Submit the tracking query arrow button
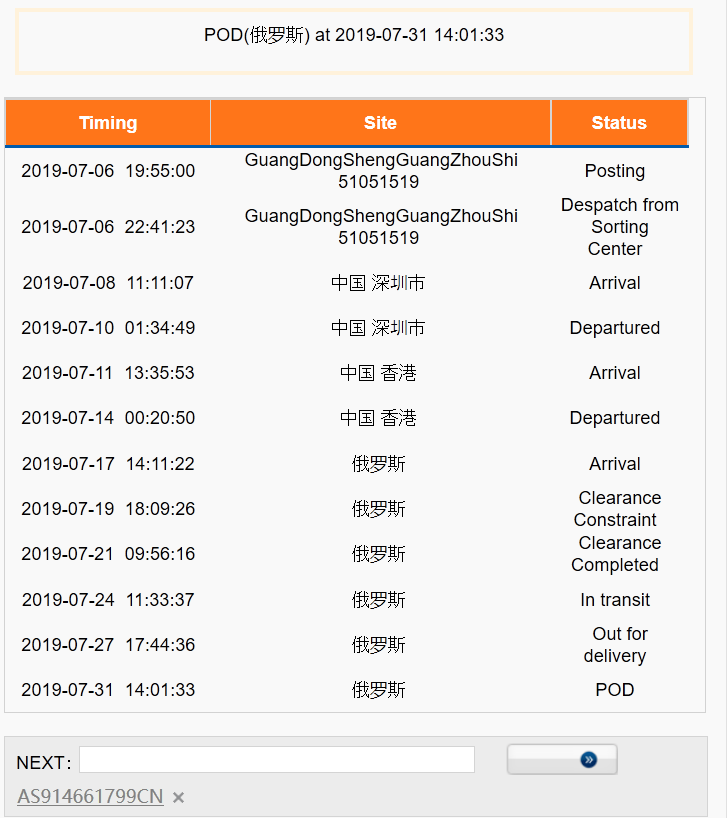Screen dimensions: 727x818 (562, 760)
